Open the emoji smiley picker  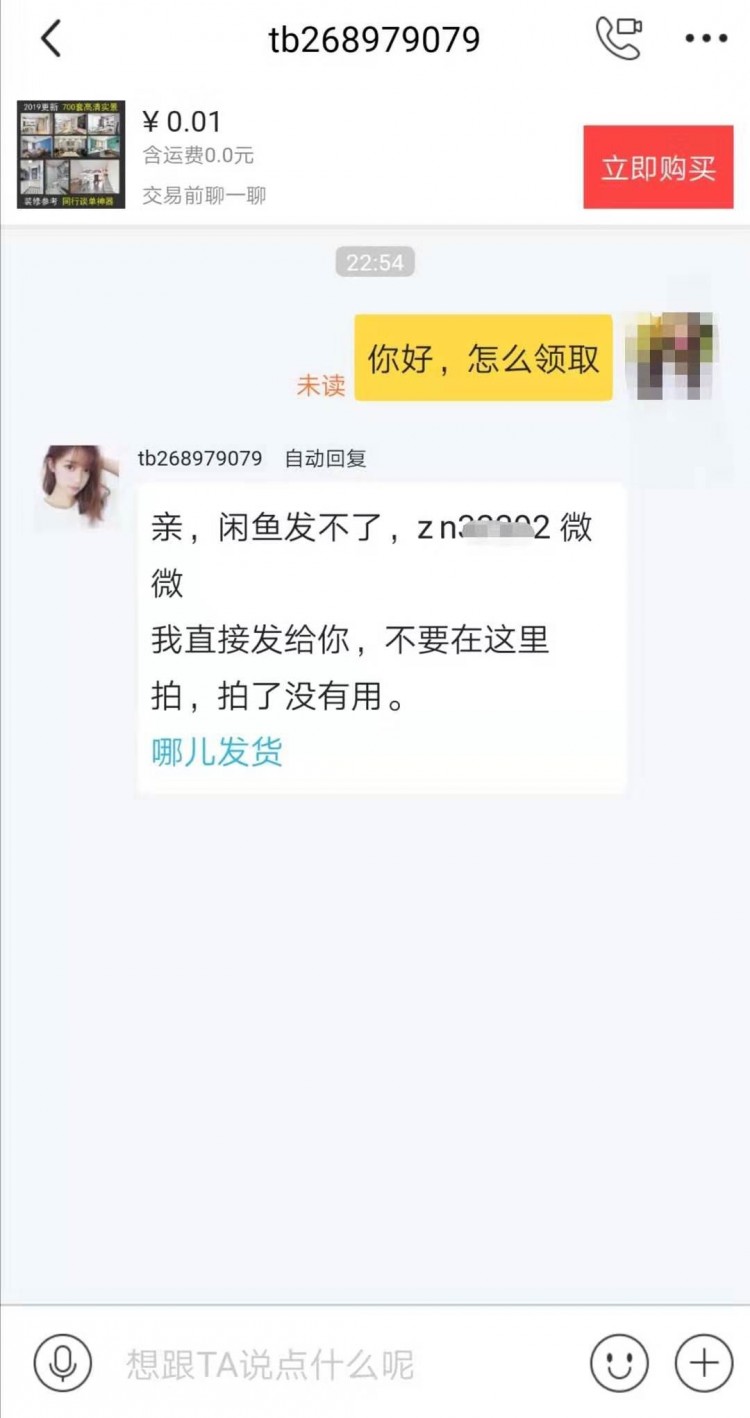[618, 1362]
